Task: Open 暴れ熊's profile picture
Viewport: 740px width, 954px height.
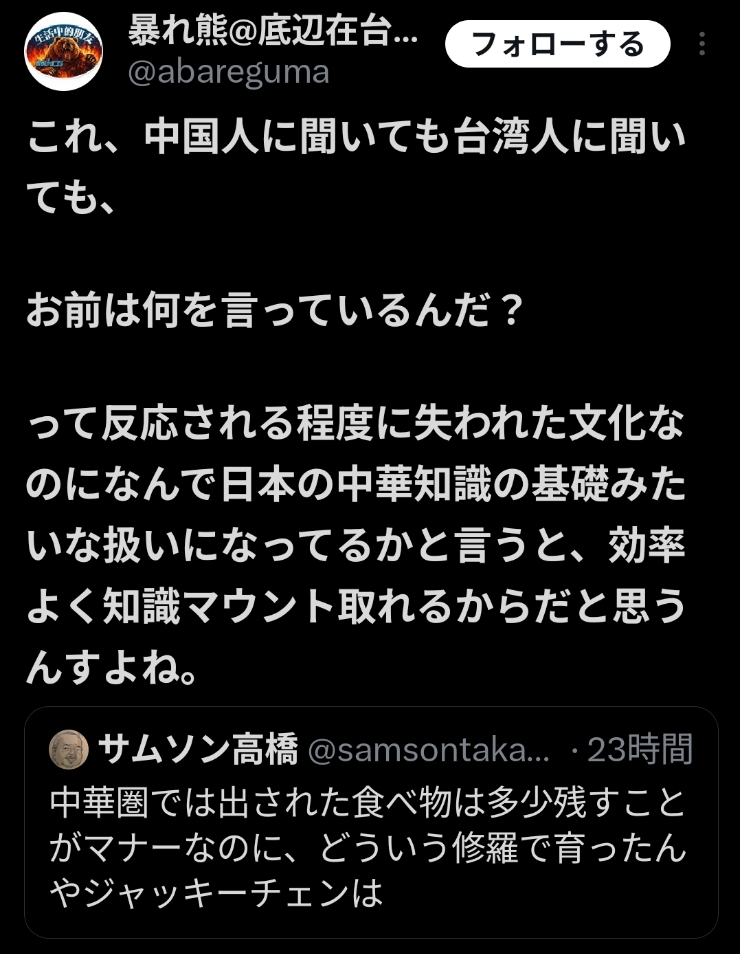Action: pos(63,52)
